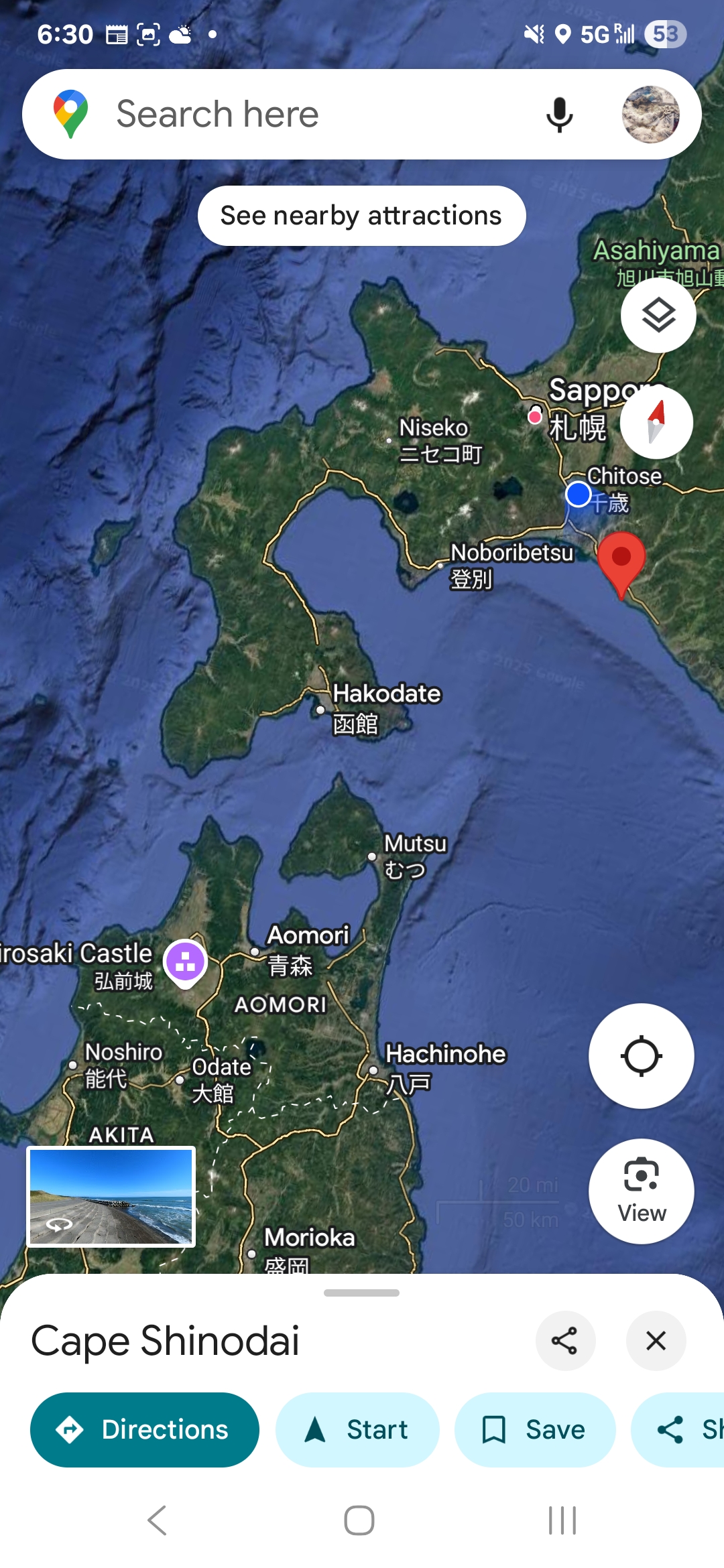Open the Street View photo thumbnail

tap(111, 1196)
